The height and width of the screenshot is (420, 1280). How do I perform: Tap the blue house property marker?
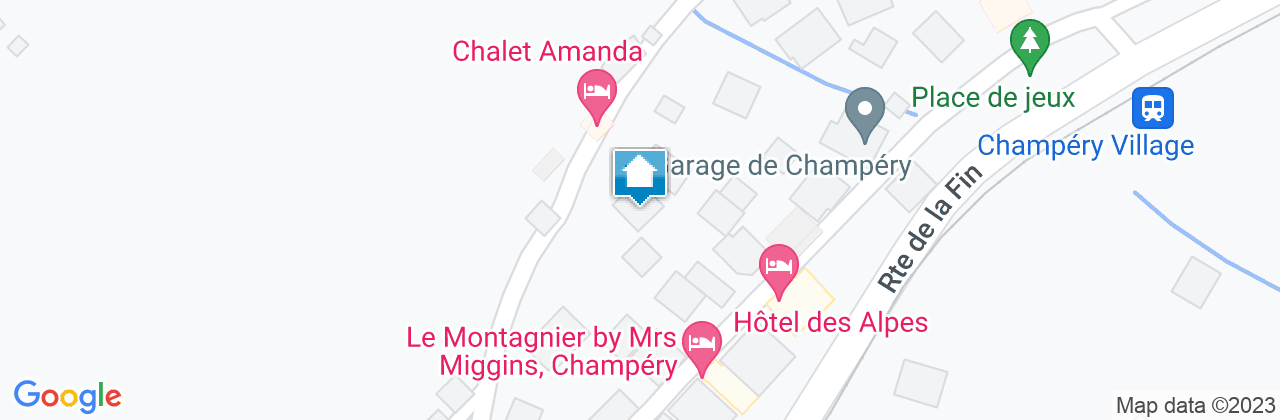(640, 175)
